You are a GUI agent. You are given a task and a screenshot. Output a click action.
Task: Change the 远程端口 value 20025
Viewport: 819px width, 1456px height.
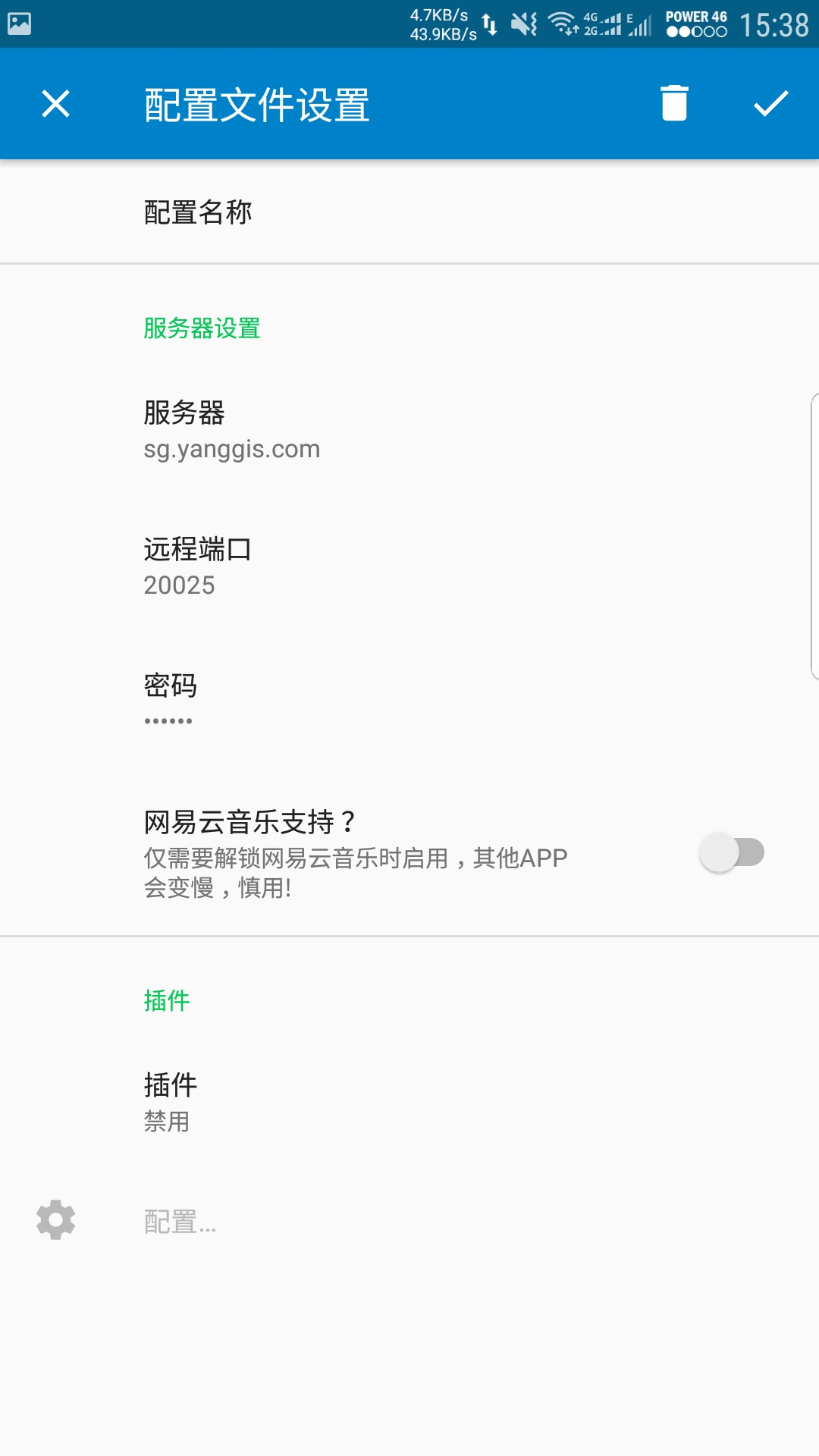click(409, 566)
